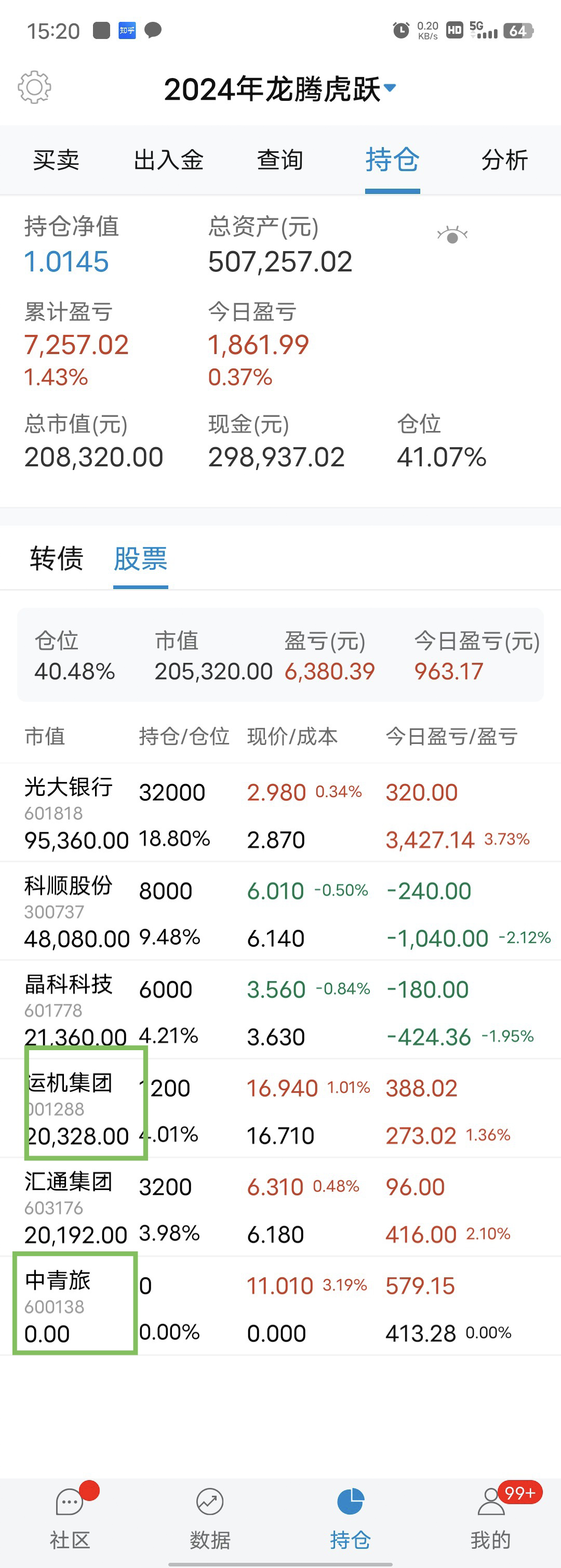Select the 股票 holdings tab
The height and width of the screenshot is (1568, 561).
(141, 558)
